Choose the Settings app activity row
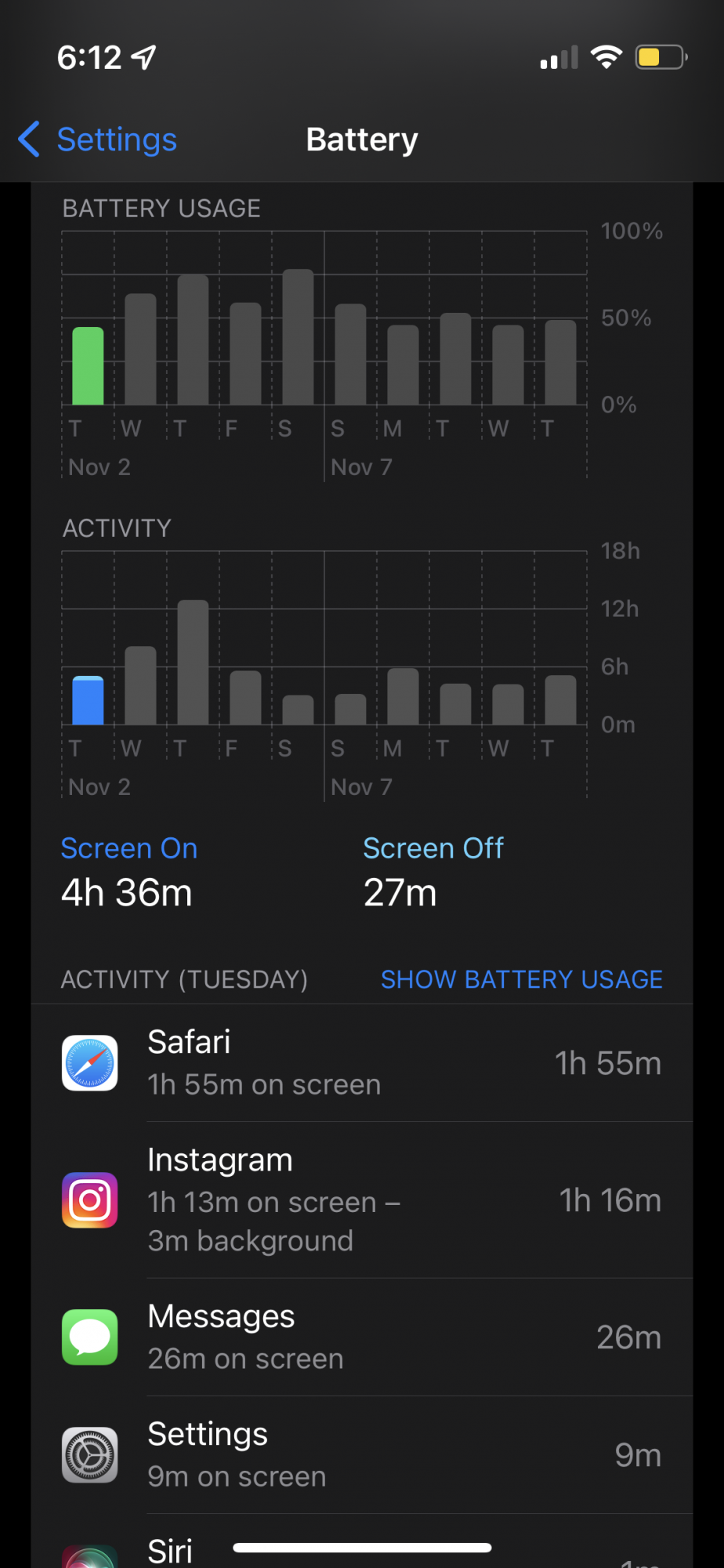Screen dimensions: 724x1568 pos(362,1455)
